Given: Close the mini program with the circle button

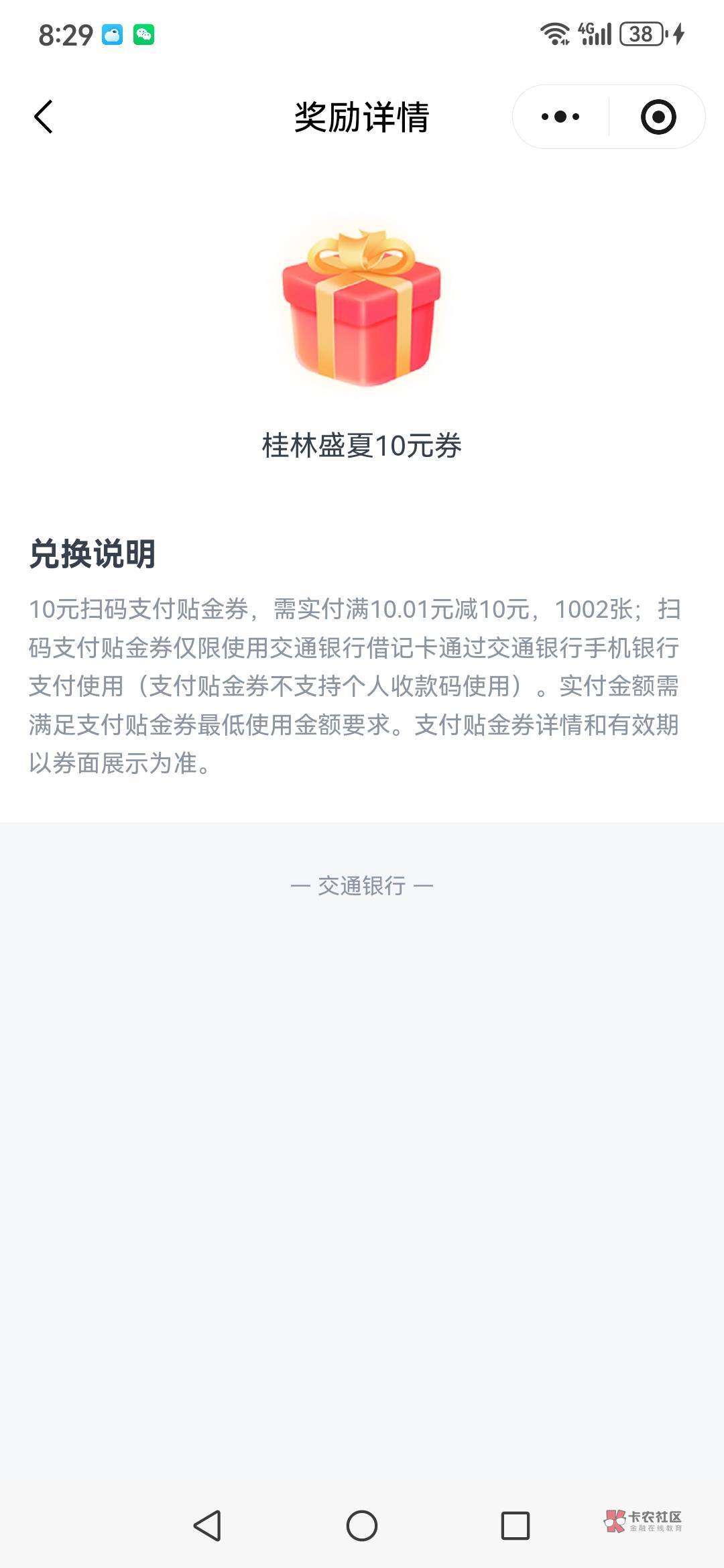Looking at the screenshot, I should click(x=658, y=117).
